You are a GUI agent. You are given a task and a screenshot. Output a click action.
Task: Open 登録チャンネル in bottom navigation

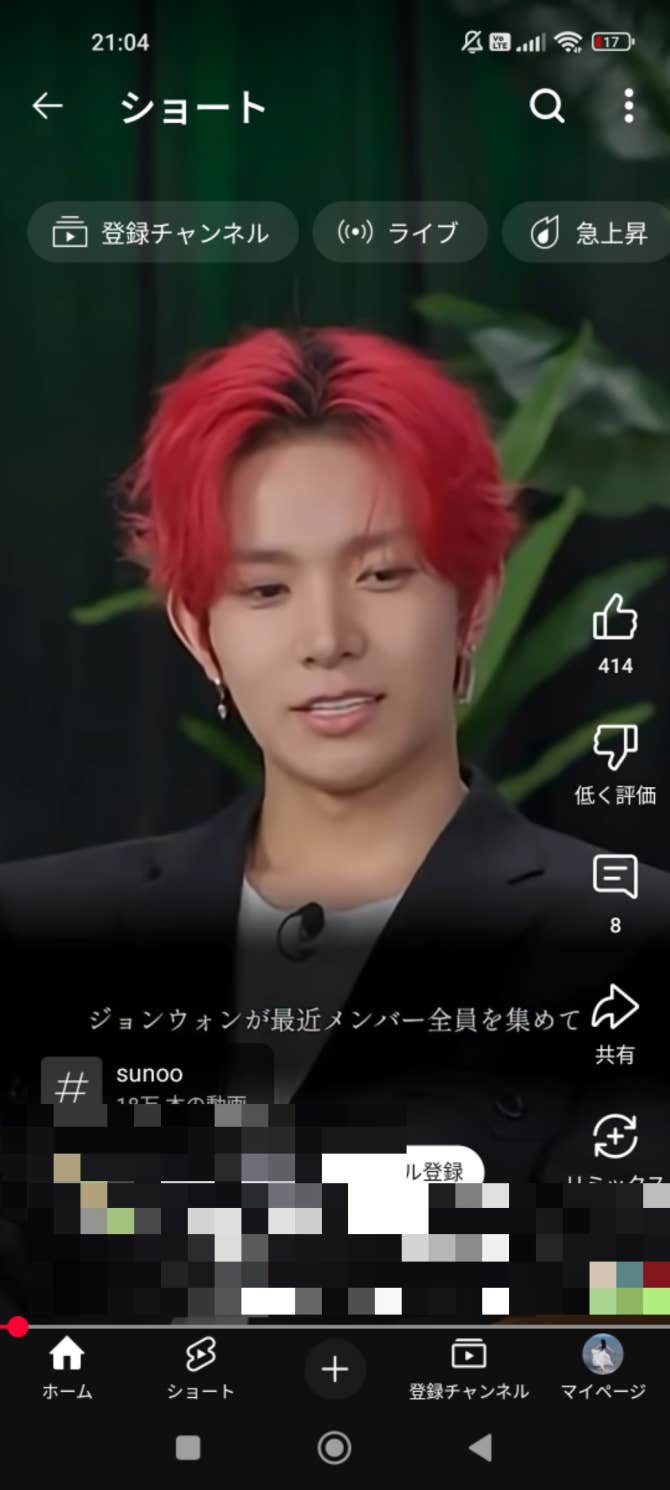(468, 1368)
